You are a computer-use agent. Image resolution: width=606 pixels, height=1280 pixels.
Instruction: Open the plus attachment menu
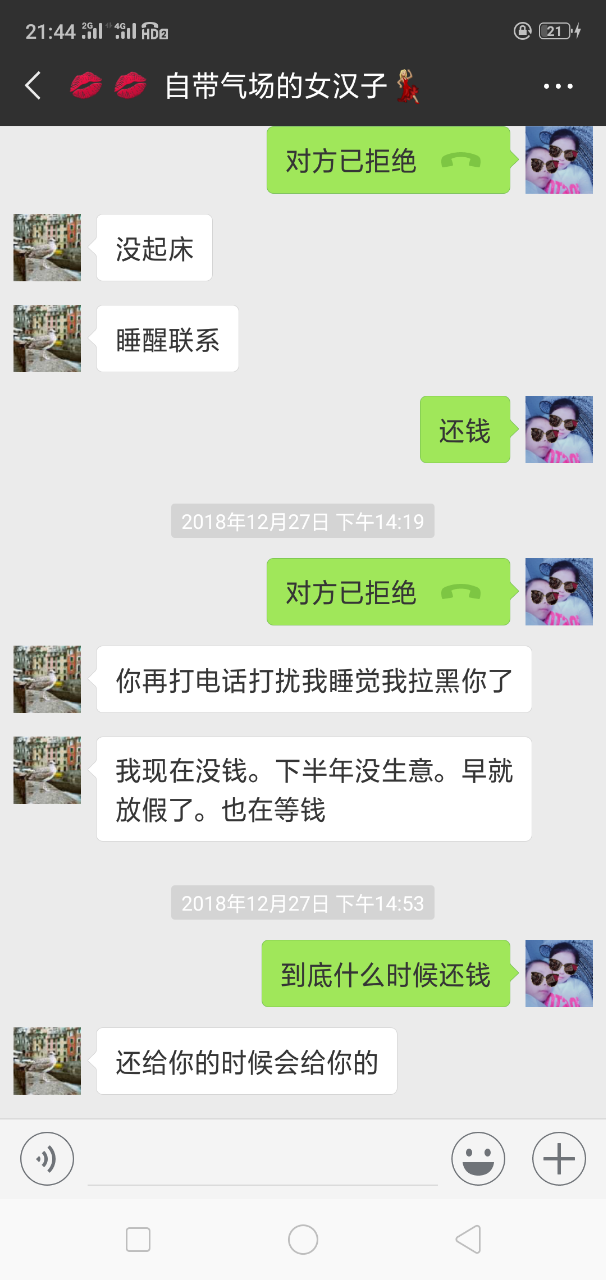point(558,1160)
